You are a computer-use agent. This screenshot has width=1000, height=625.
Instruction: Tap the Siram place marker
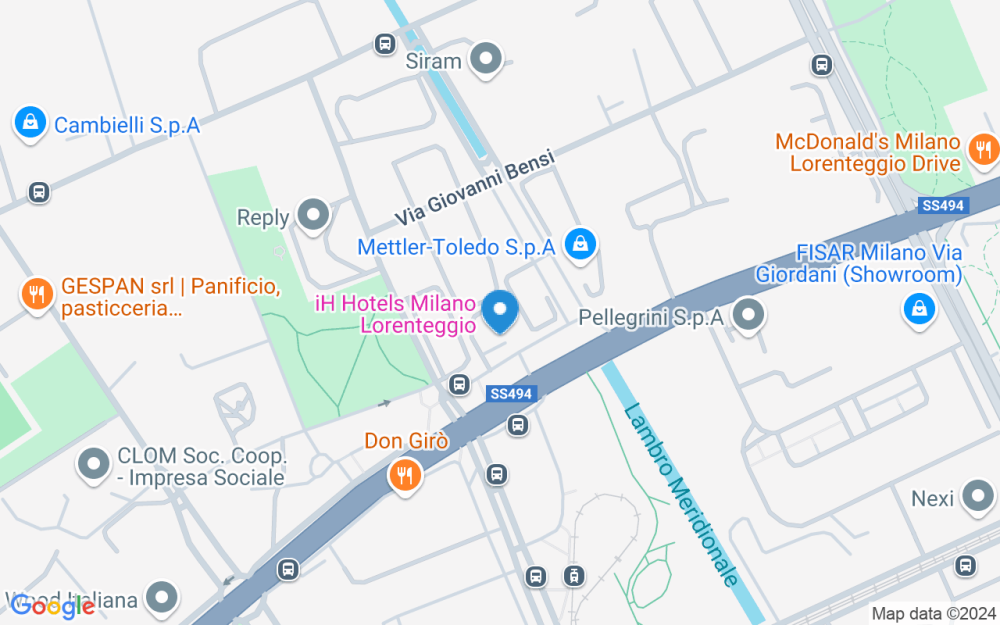pyautogui.click(x=486, y=60)
